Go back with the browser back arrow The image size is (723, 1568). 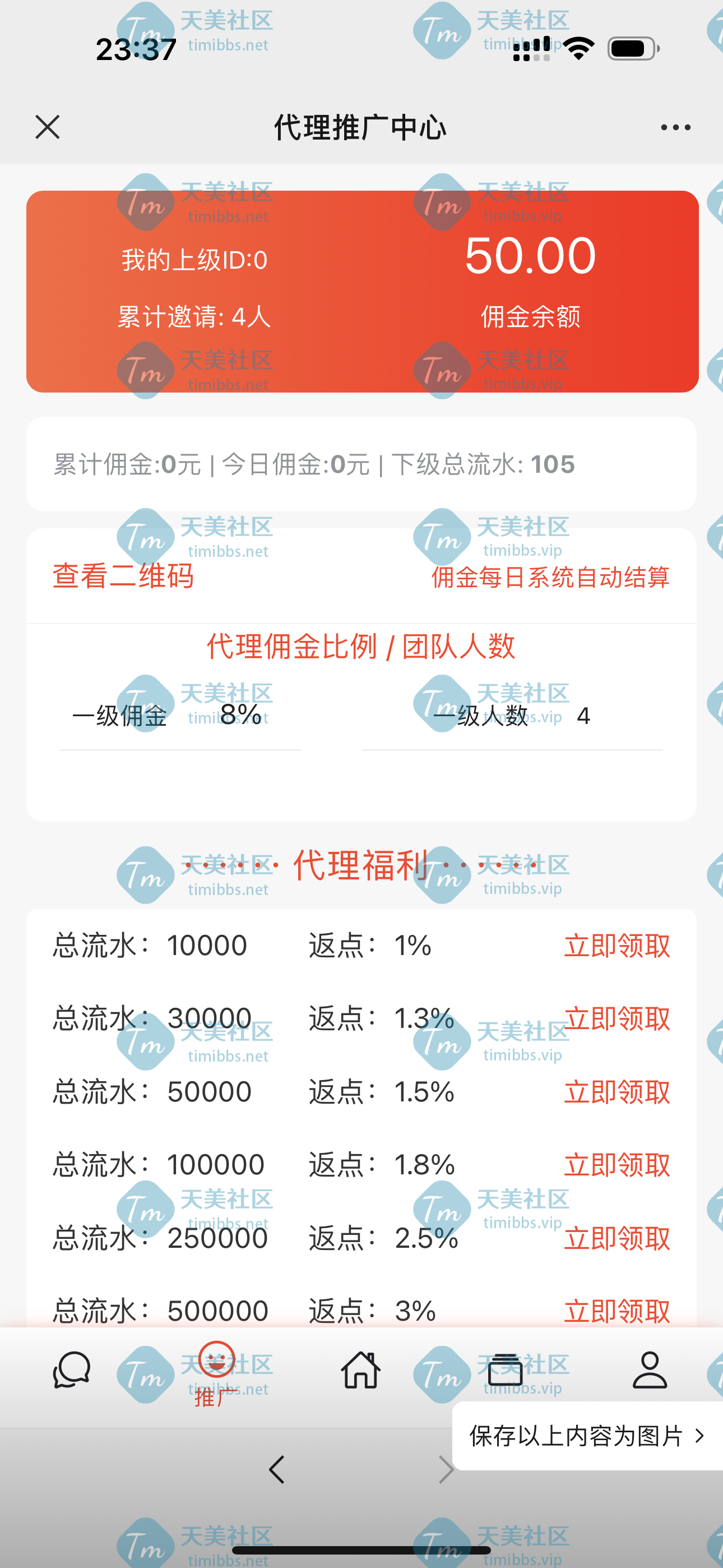pyautogui.click(x=277, y=1470)
